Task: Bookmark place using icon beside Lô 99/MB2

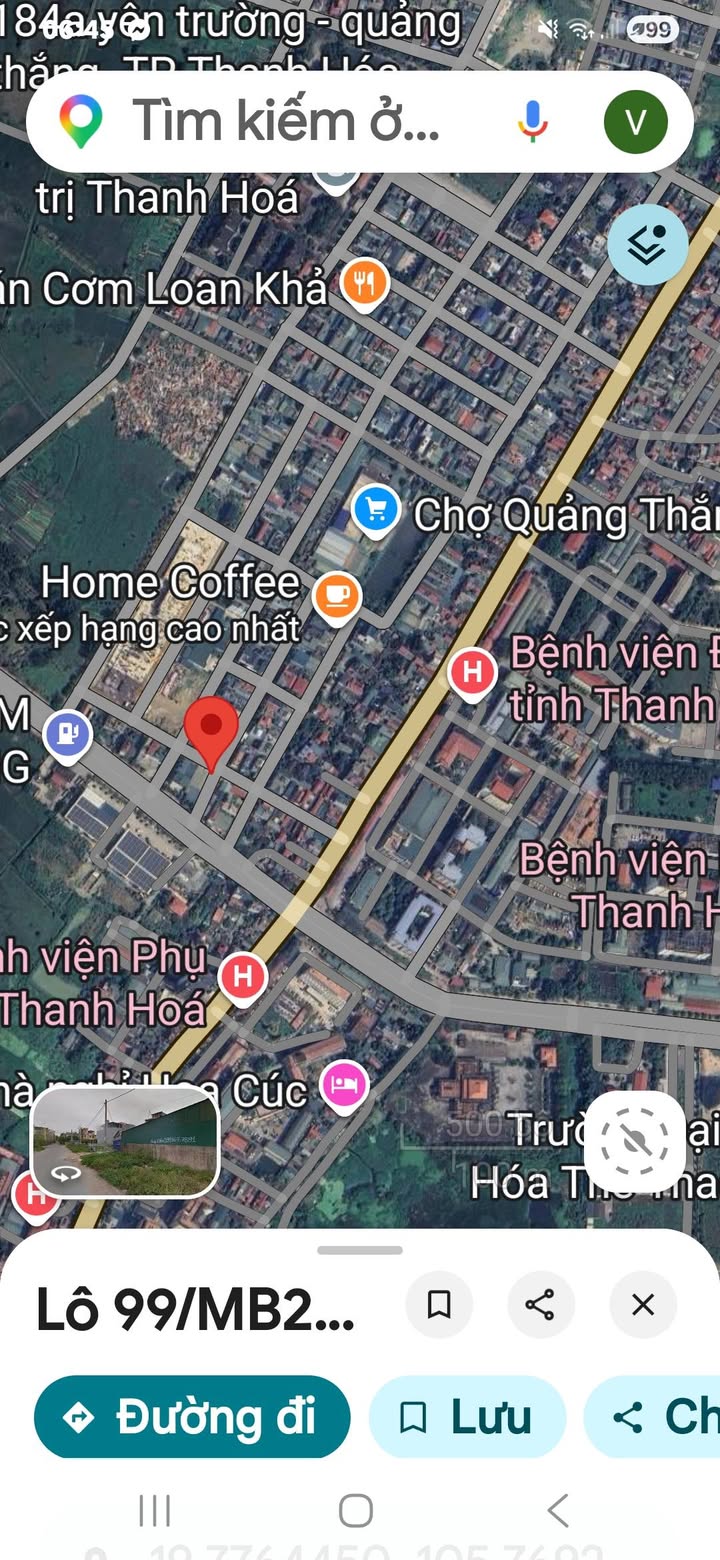Action: pyautogui.click(x=439, y=1304)
